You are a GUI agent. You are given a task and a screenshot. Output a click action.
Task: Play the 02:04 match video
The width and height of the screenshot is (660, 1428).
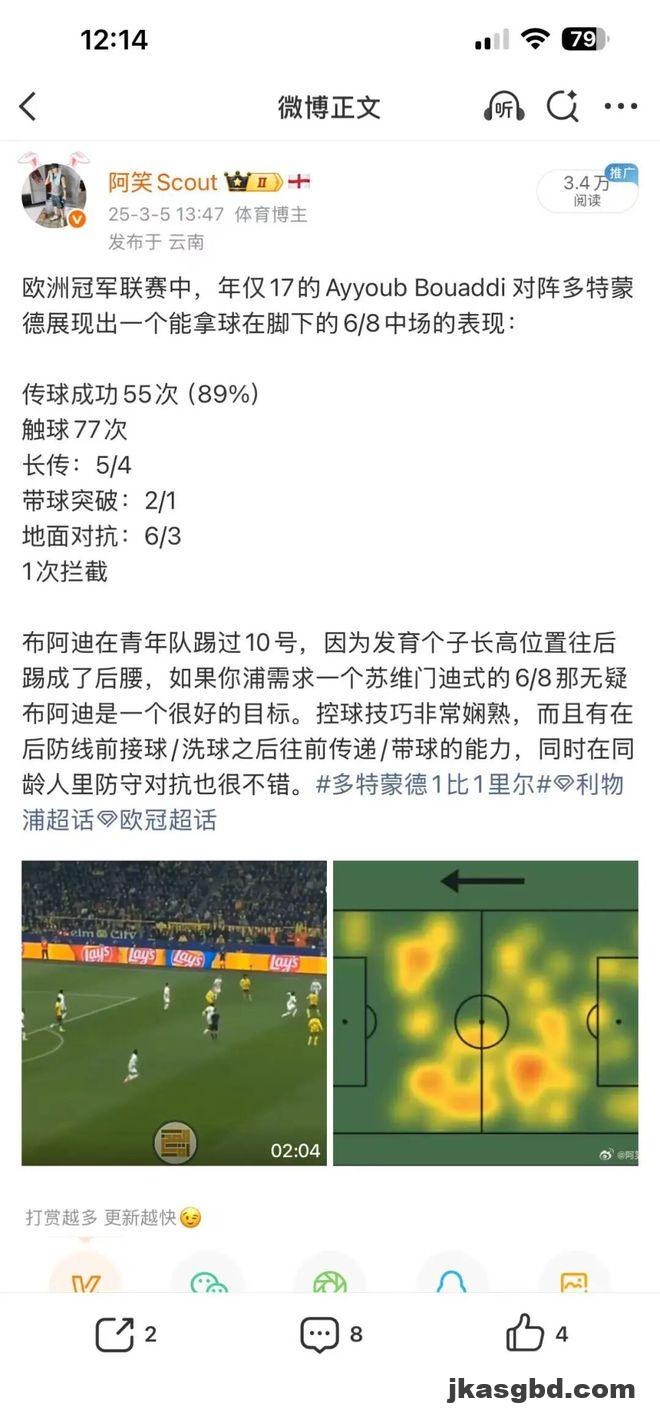pos(174,1013)
